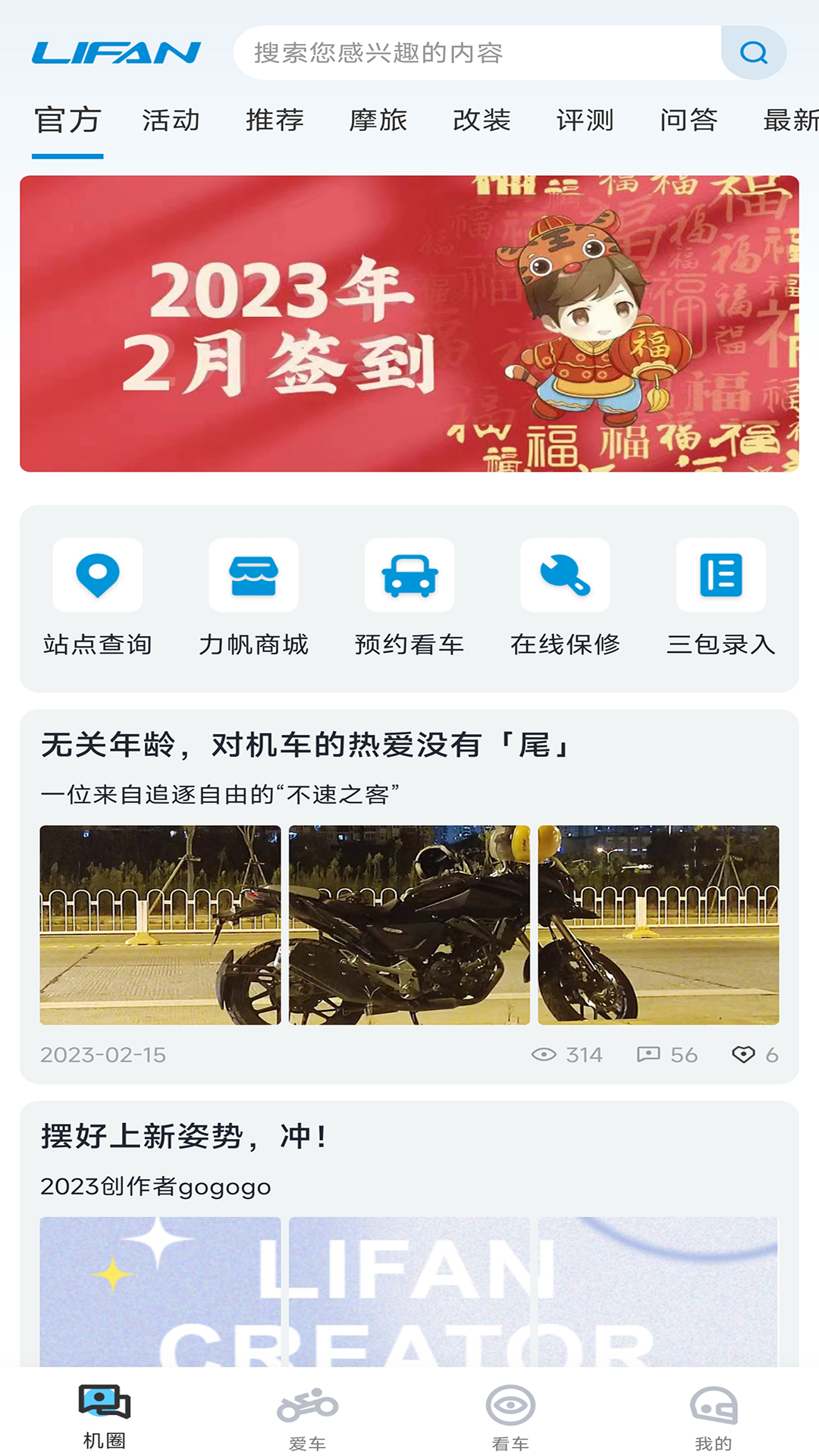Open 在线保修 service
The image size is (819, 1456).
(x=565, y=596)
